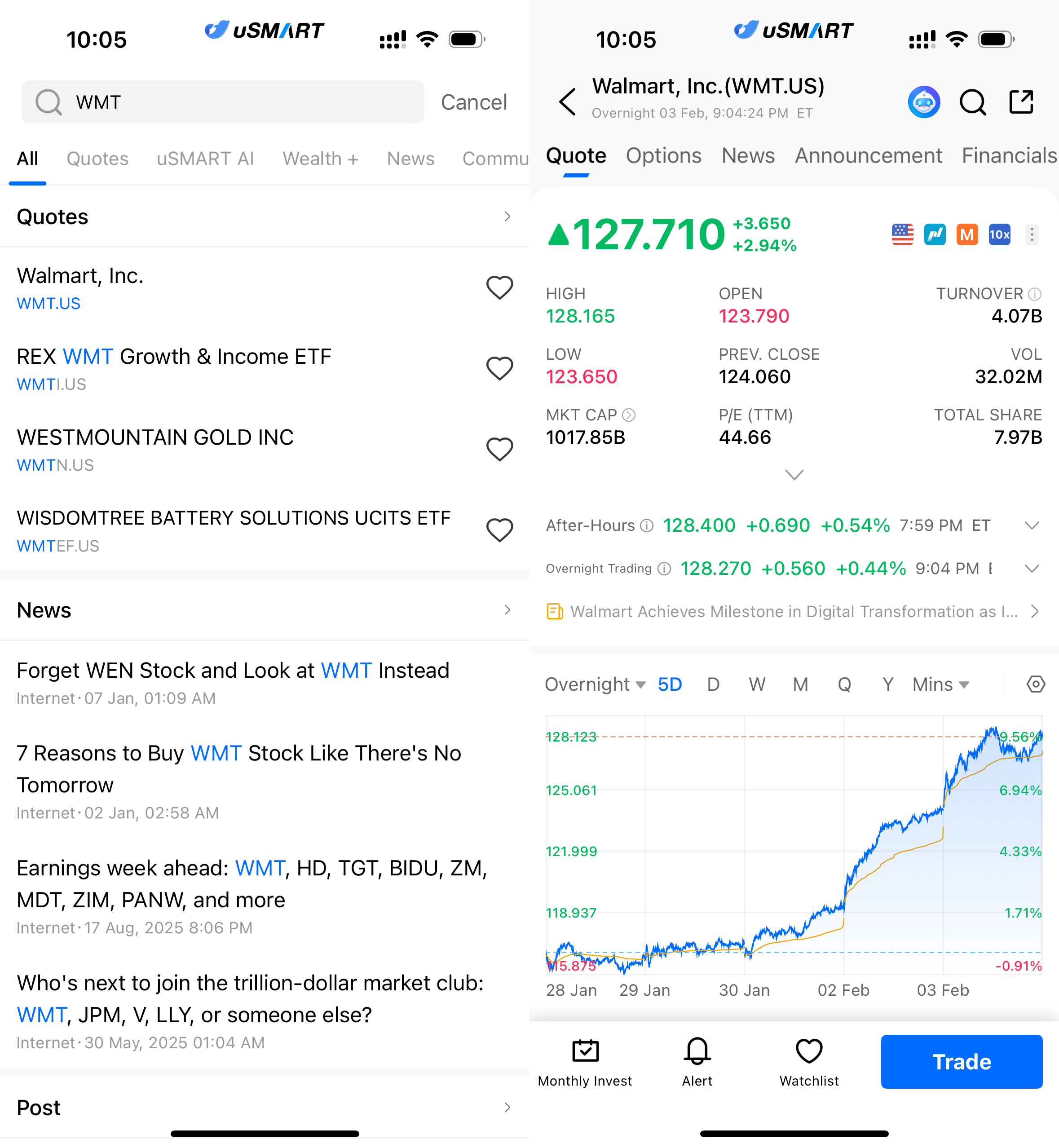Open the AI assistant robot icon
This screenshot has height=1148, width=1059.
[x=923, y=102]
